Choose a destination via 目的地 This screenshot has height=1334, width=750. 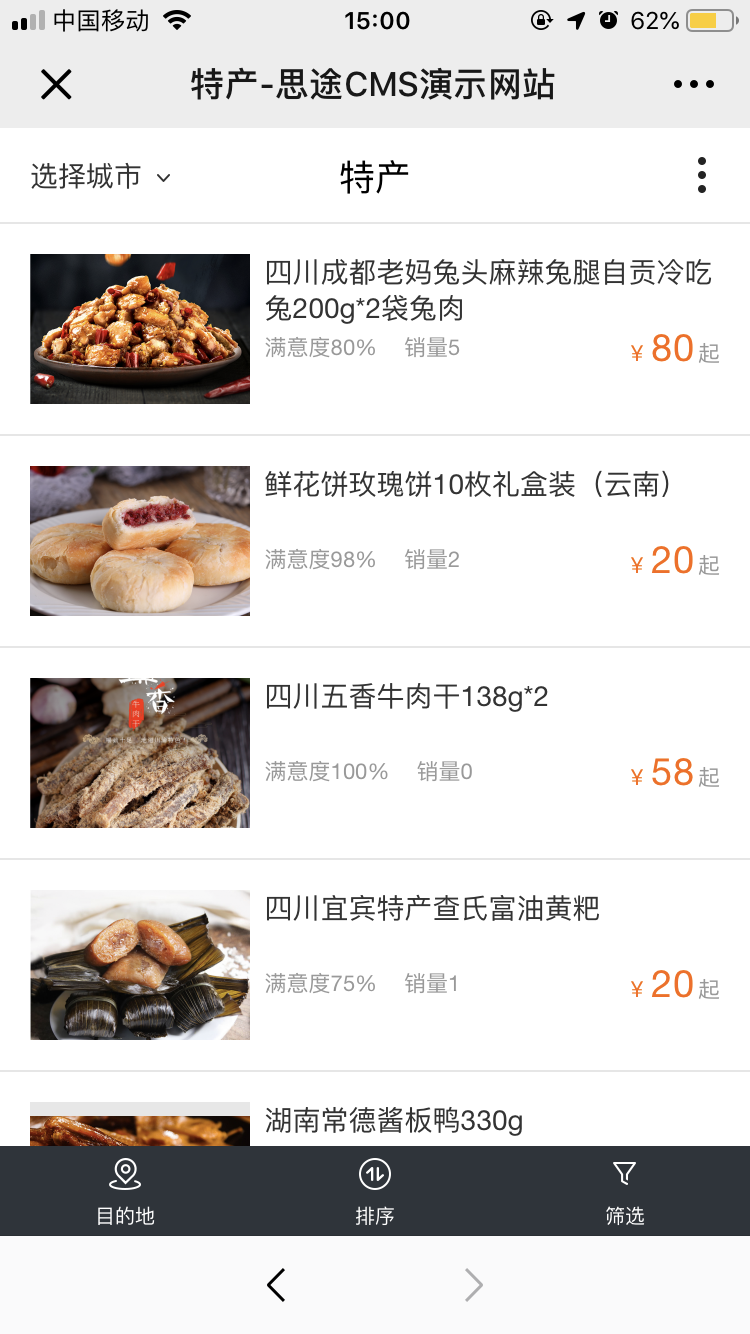click(x=125, y=1192)
